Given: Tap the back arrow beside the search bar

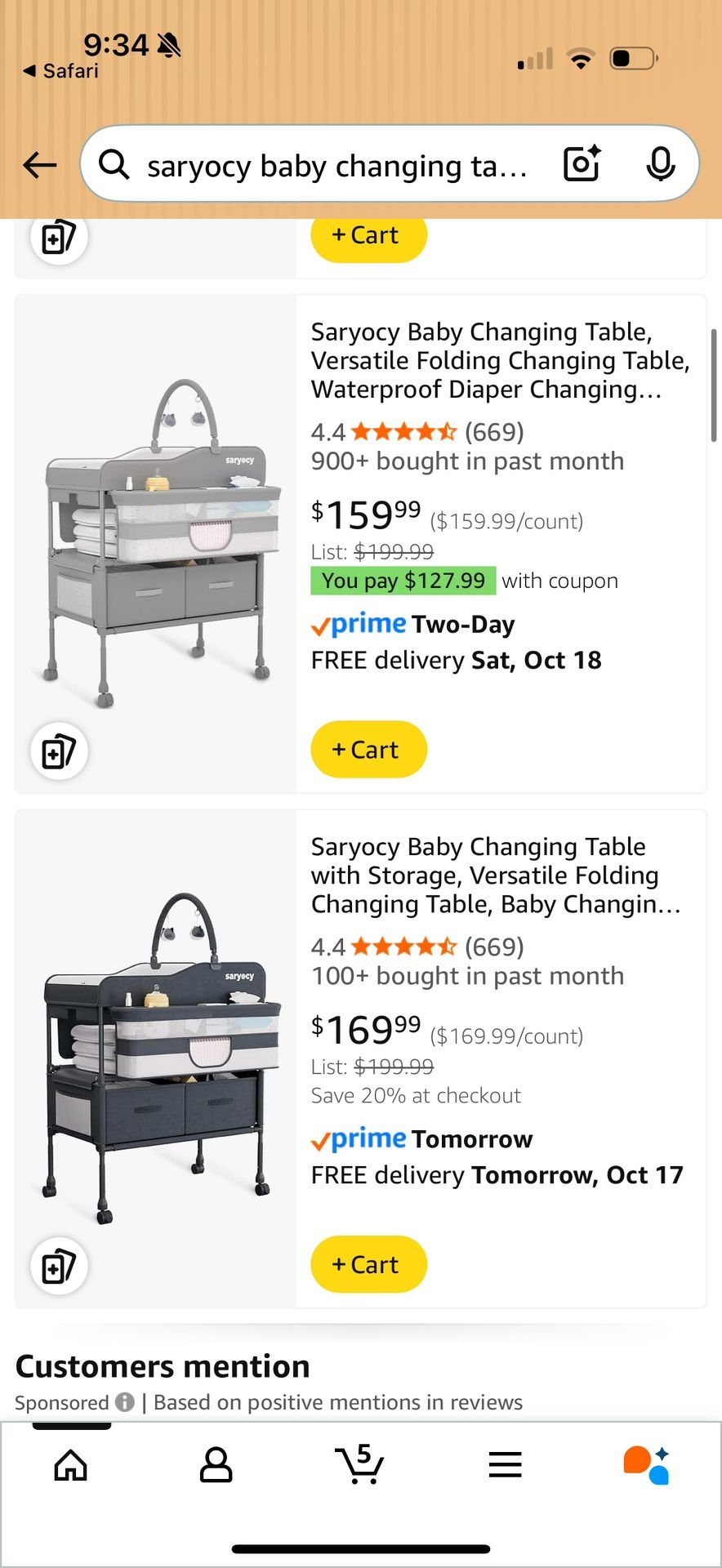Looking at the screenshot, I should (38, 164).
